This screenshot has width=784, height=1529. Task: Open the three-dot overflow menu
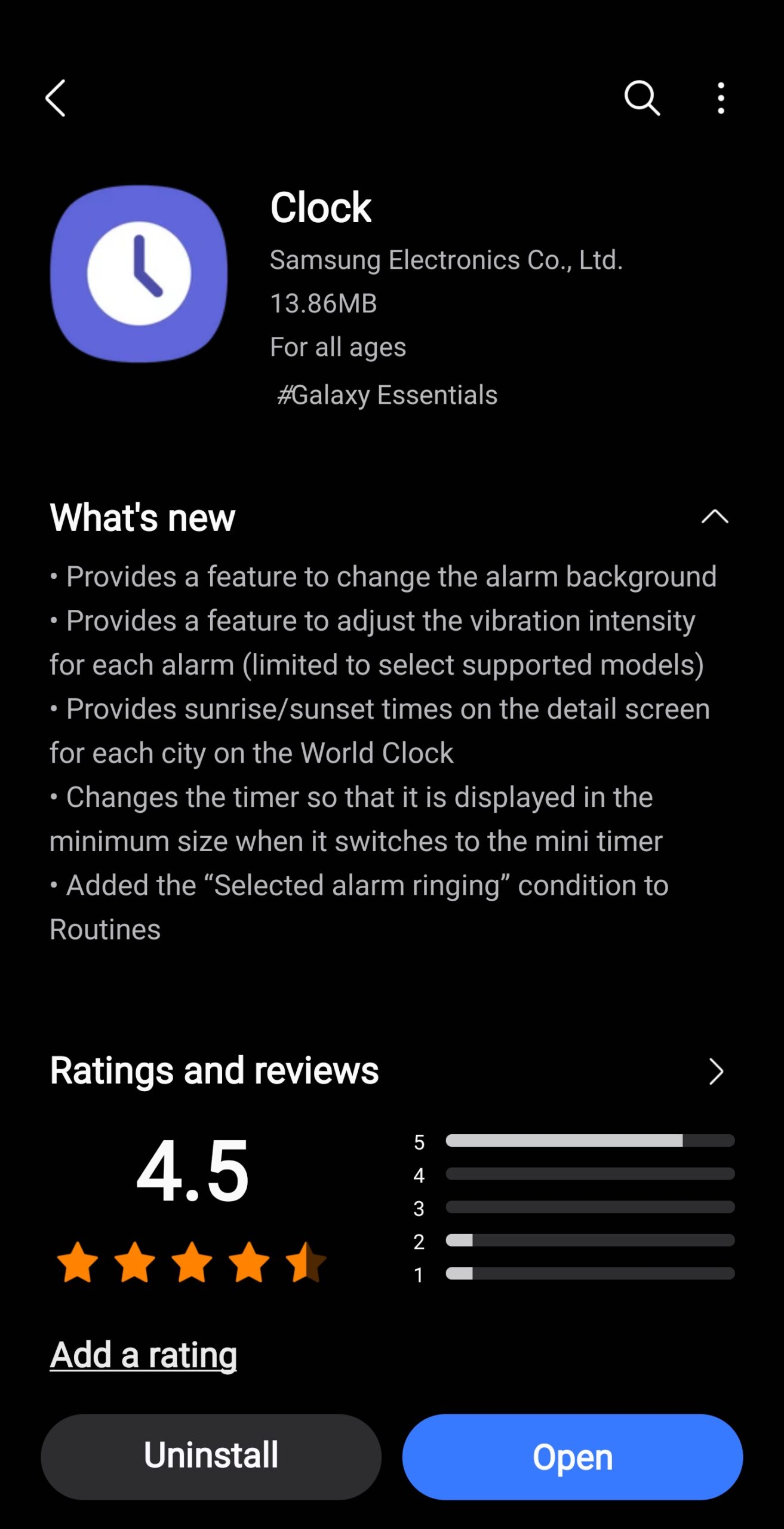721,98
